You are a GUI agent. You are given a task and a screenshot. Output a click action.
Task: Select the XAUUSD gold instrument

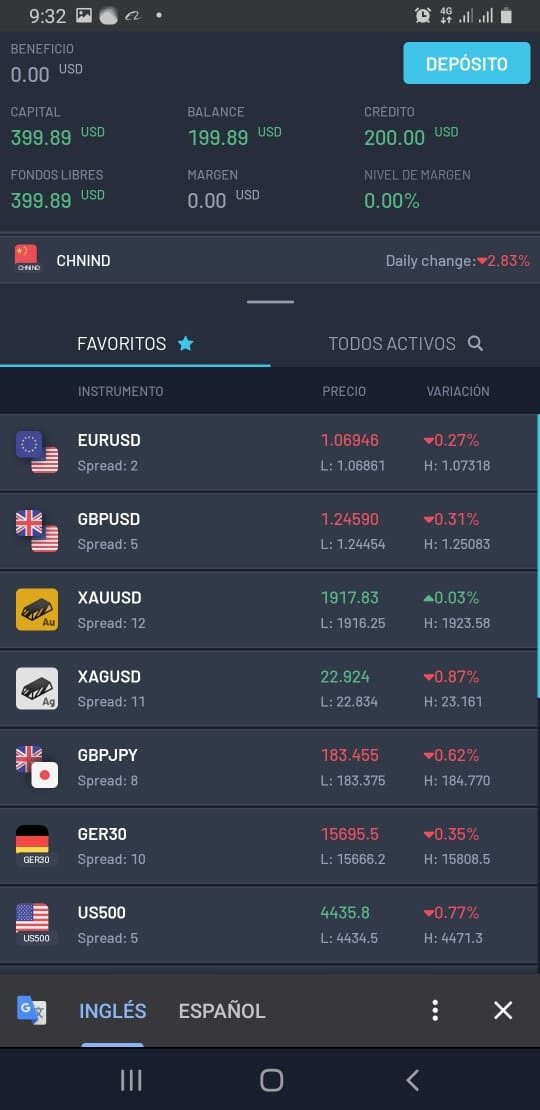(x=269, y=610)
